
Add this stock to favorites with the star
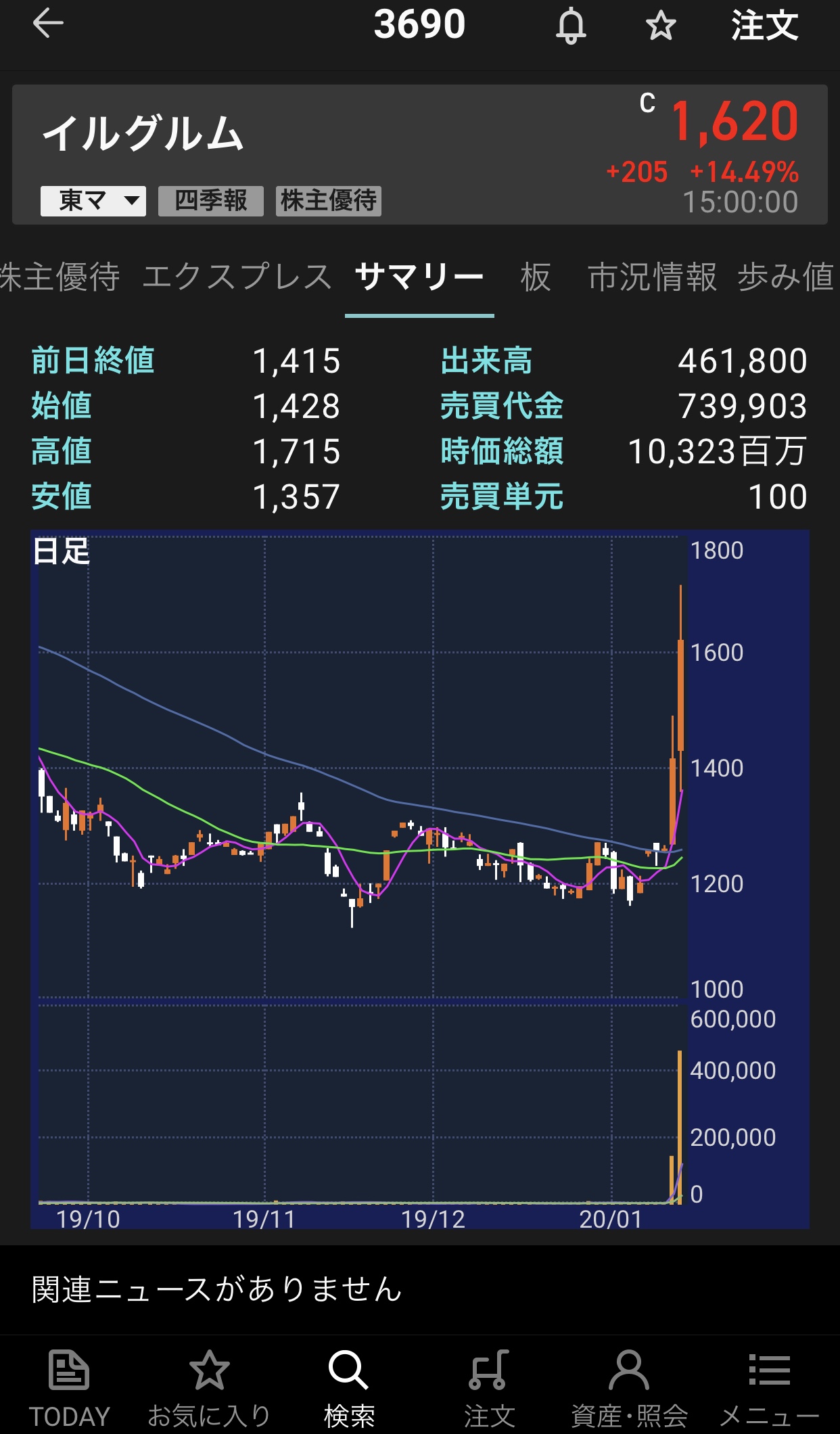pos(661,26)
